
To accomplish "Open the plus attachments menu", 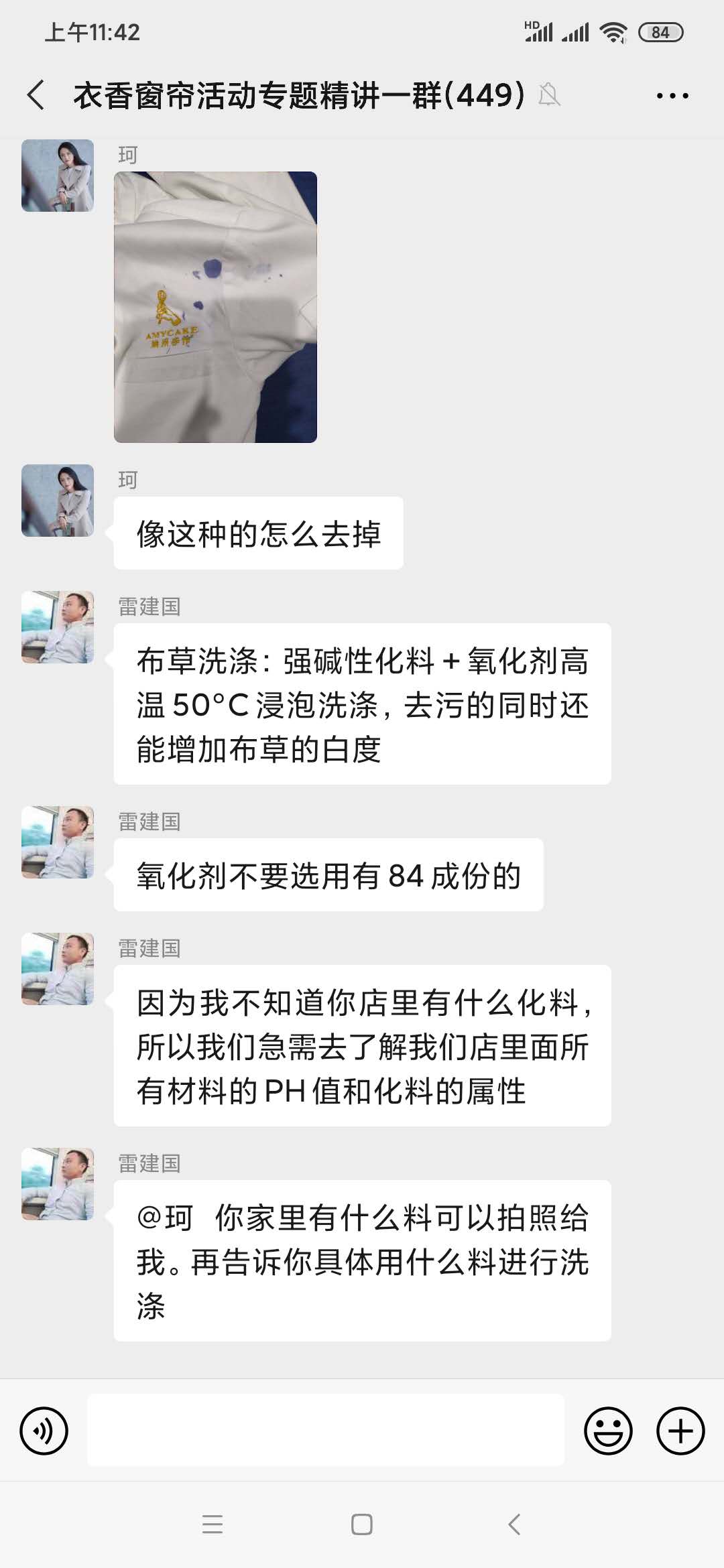I will tap(680, 1431).
